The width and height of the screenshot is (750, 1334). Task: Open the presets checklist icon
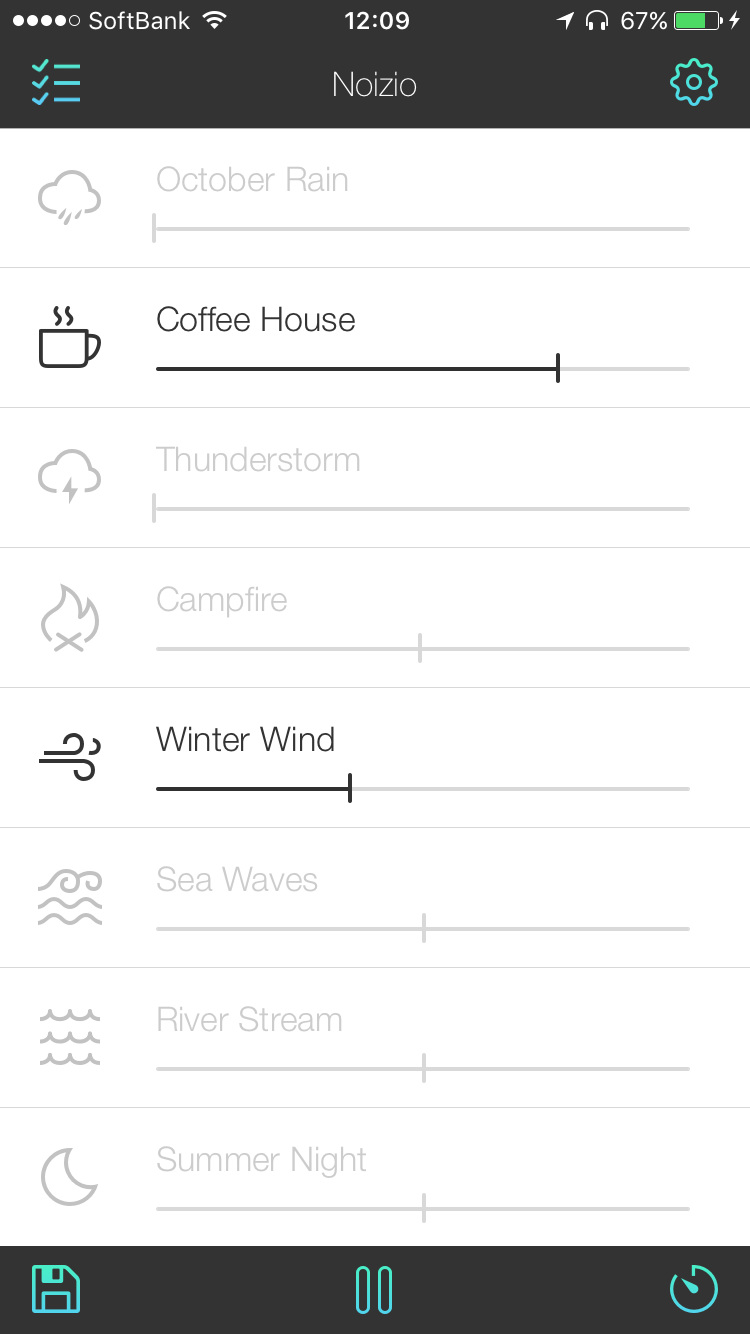(56, 83)
